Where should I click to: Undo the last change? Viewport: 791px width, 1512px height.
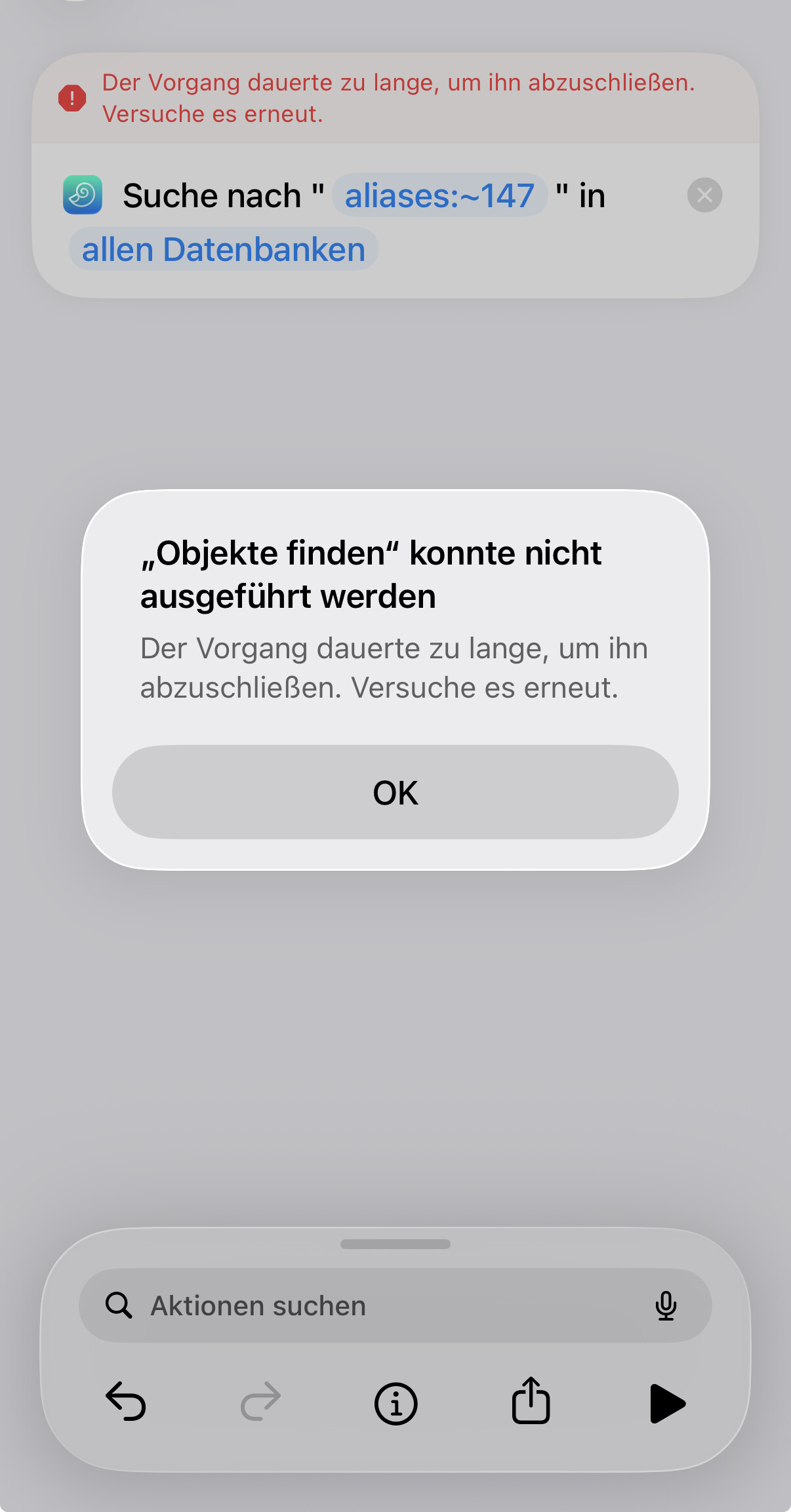[126, 1402]
